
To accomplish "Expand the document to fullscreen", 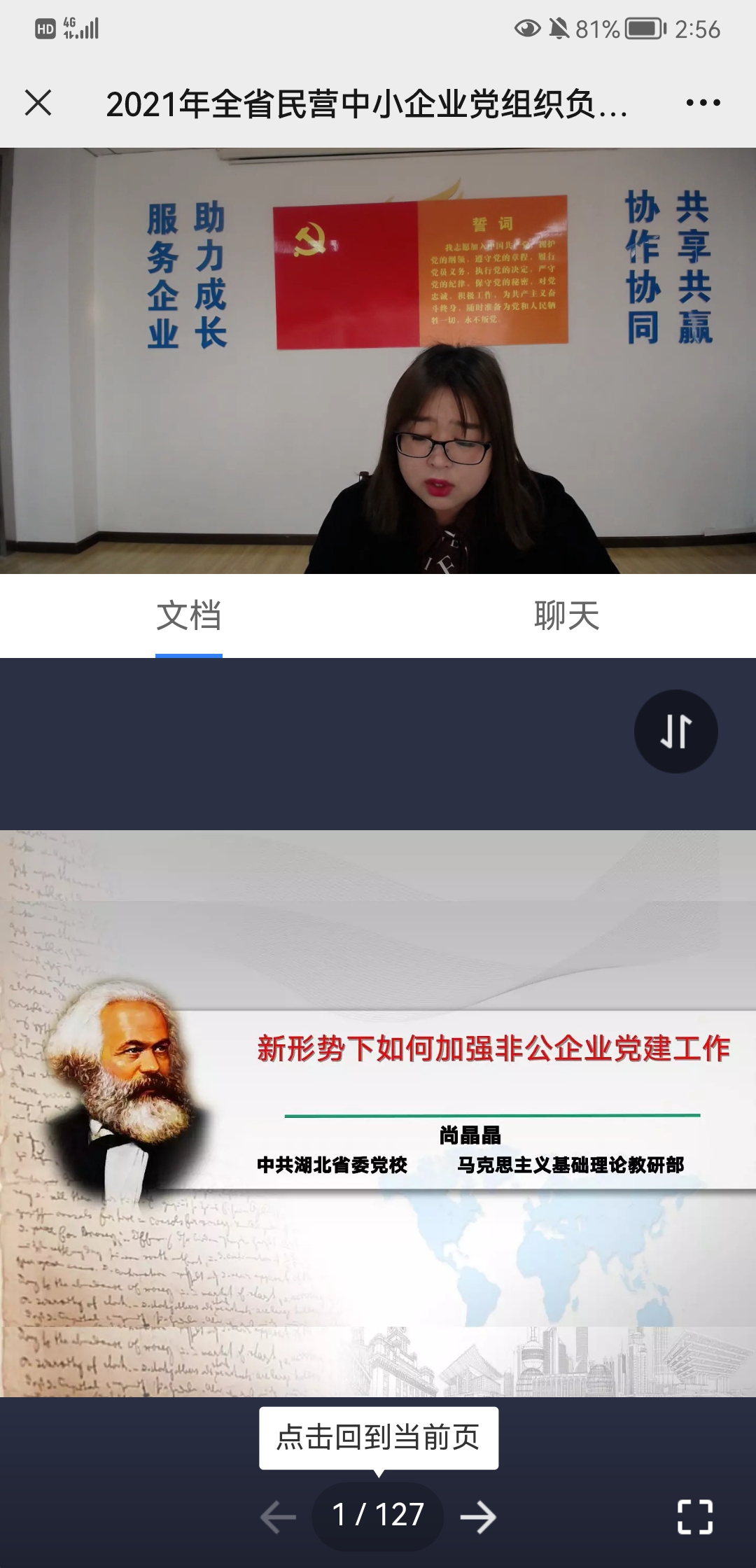I will 695,1517.
